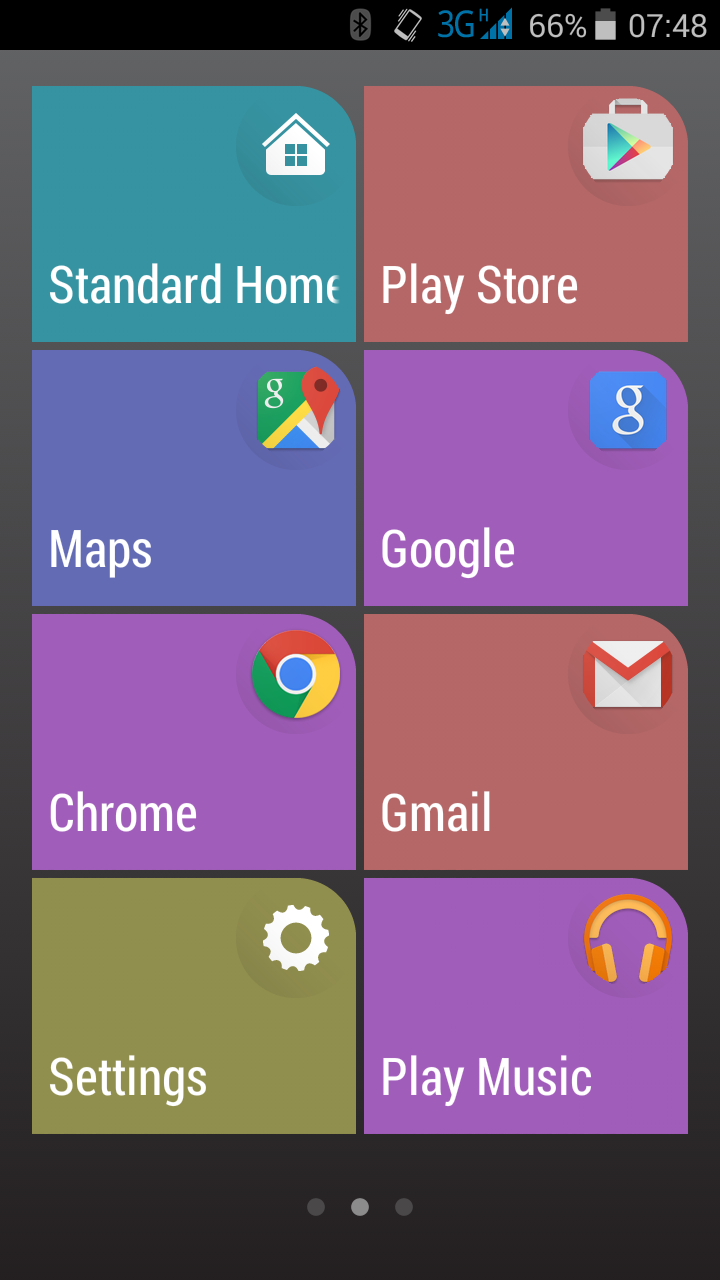This screenshot has height=1280, width=720.
Task: Open Maps from the grid
Action: point(194,478)
